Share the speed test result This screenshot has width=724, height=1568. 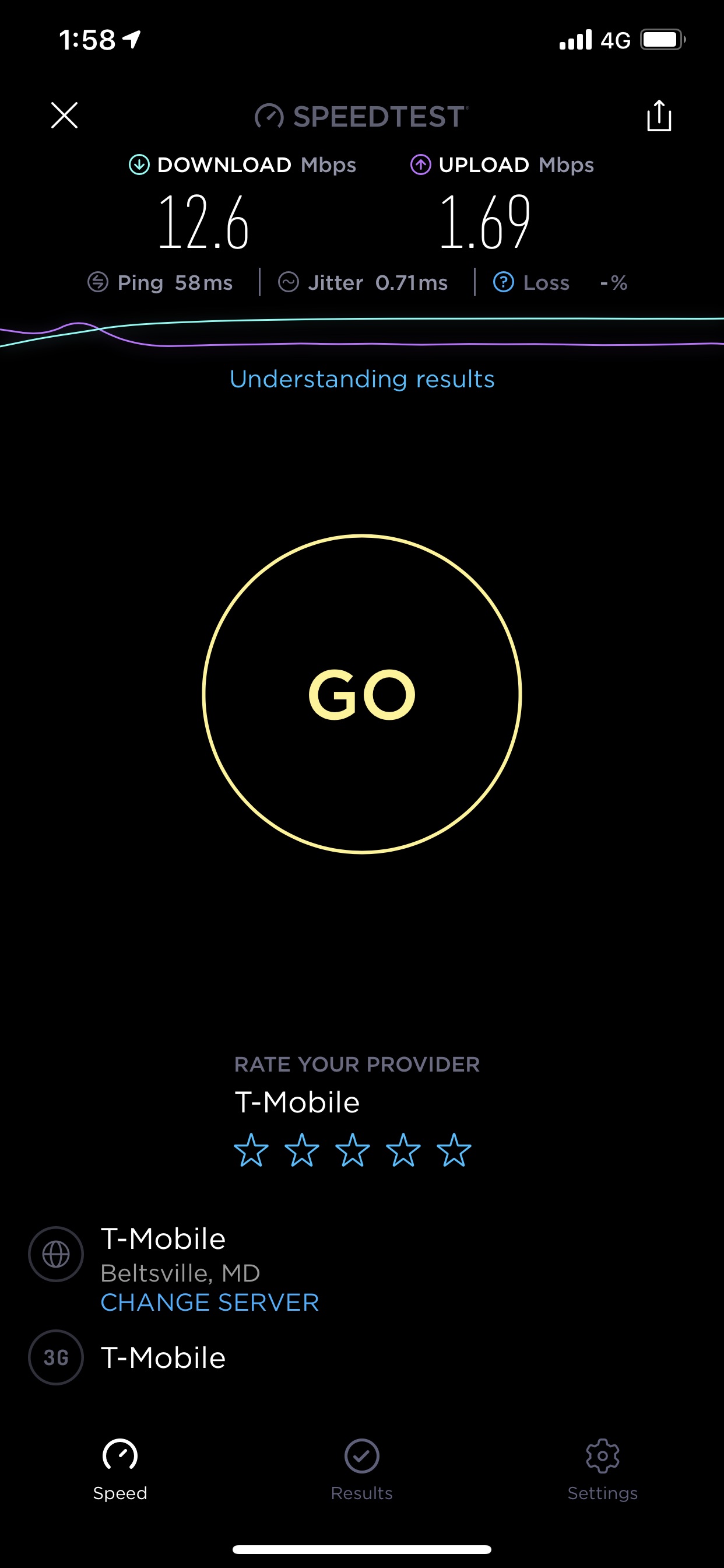click(x=659, y=116)
